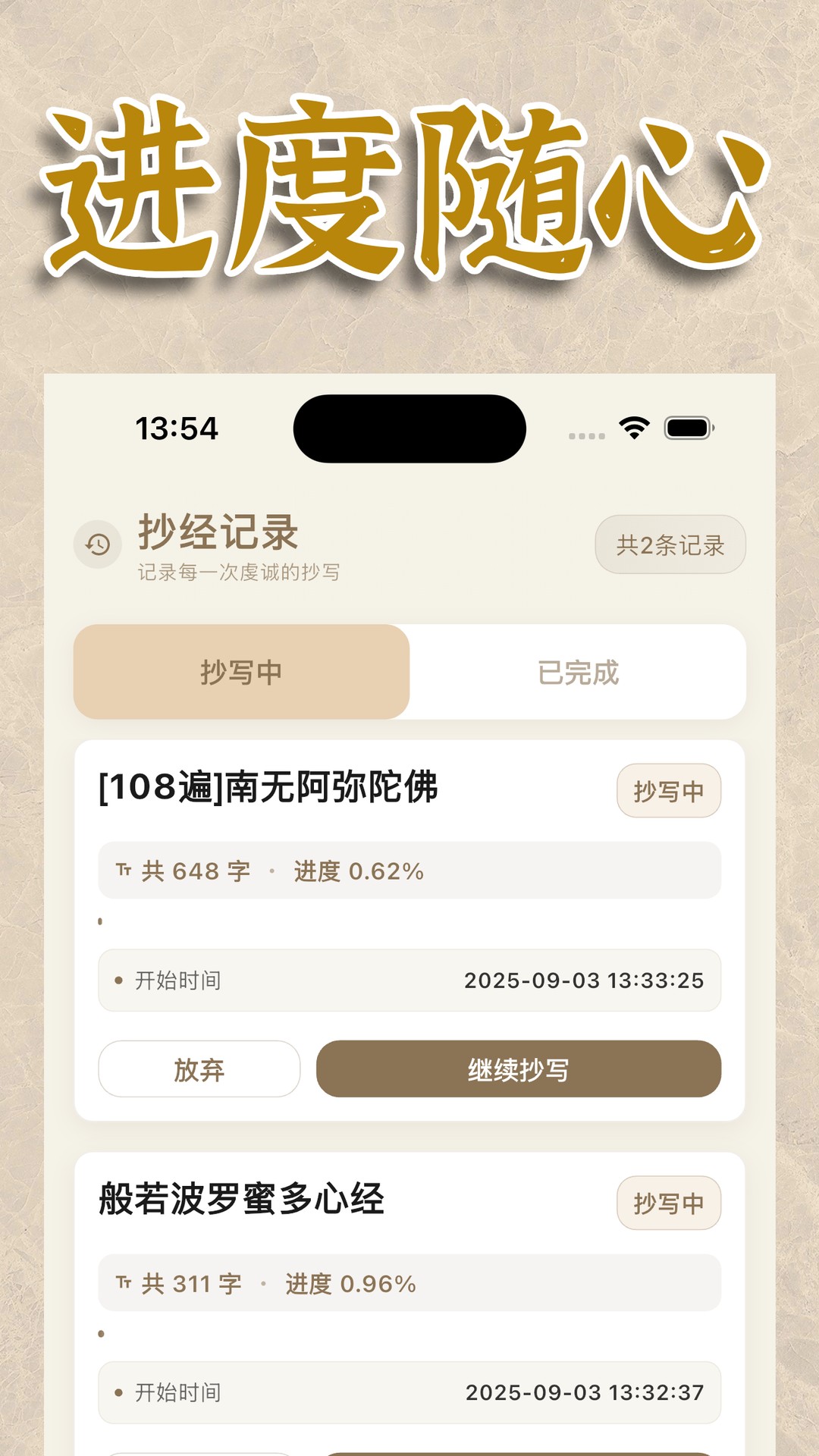Click the Tt character-count icon in the first card

(x=126, y=871)
